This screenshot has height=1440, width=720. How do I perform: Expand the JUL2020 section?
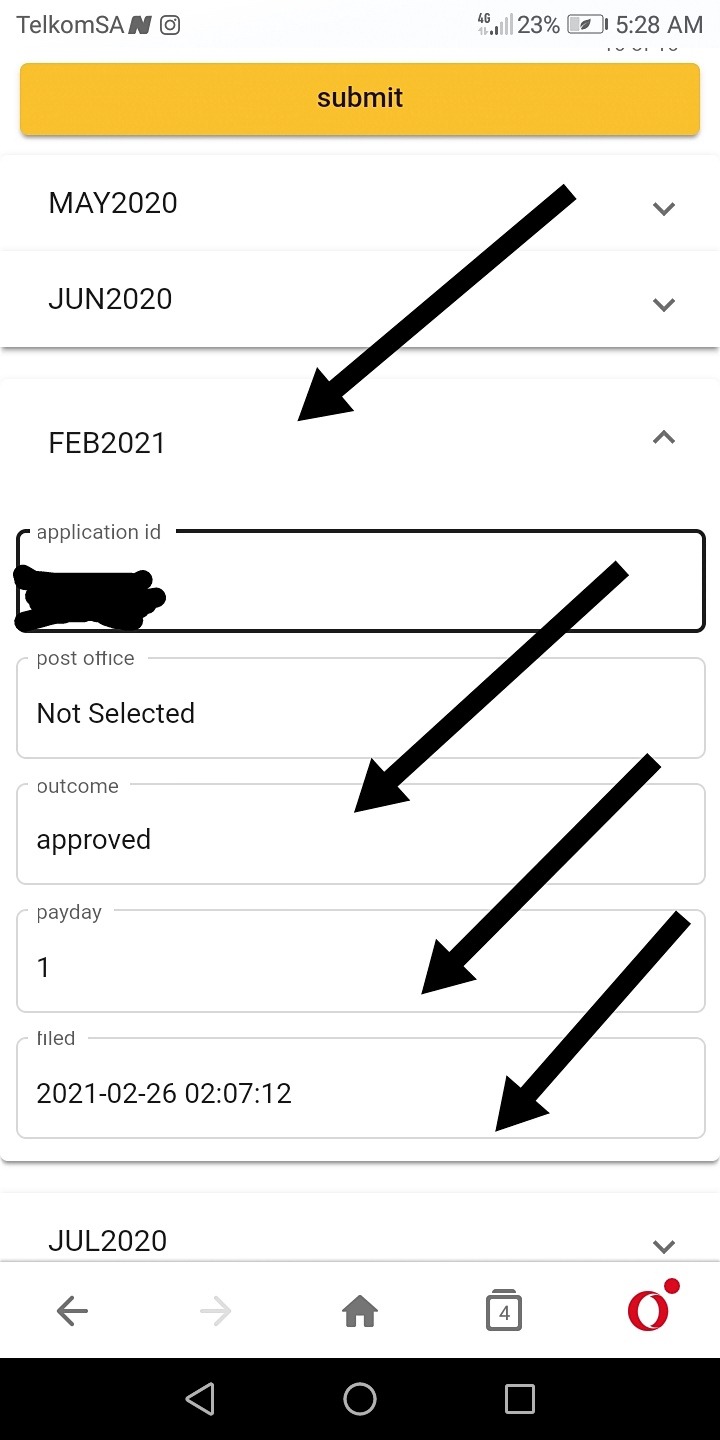360,1240
